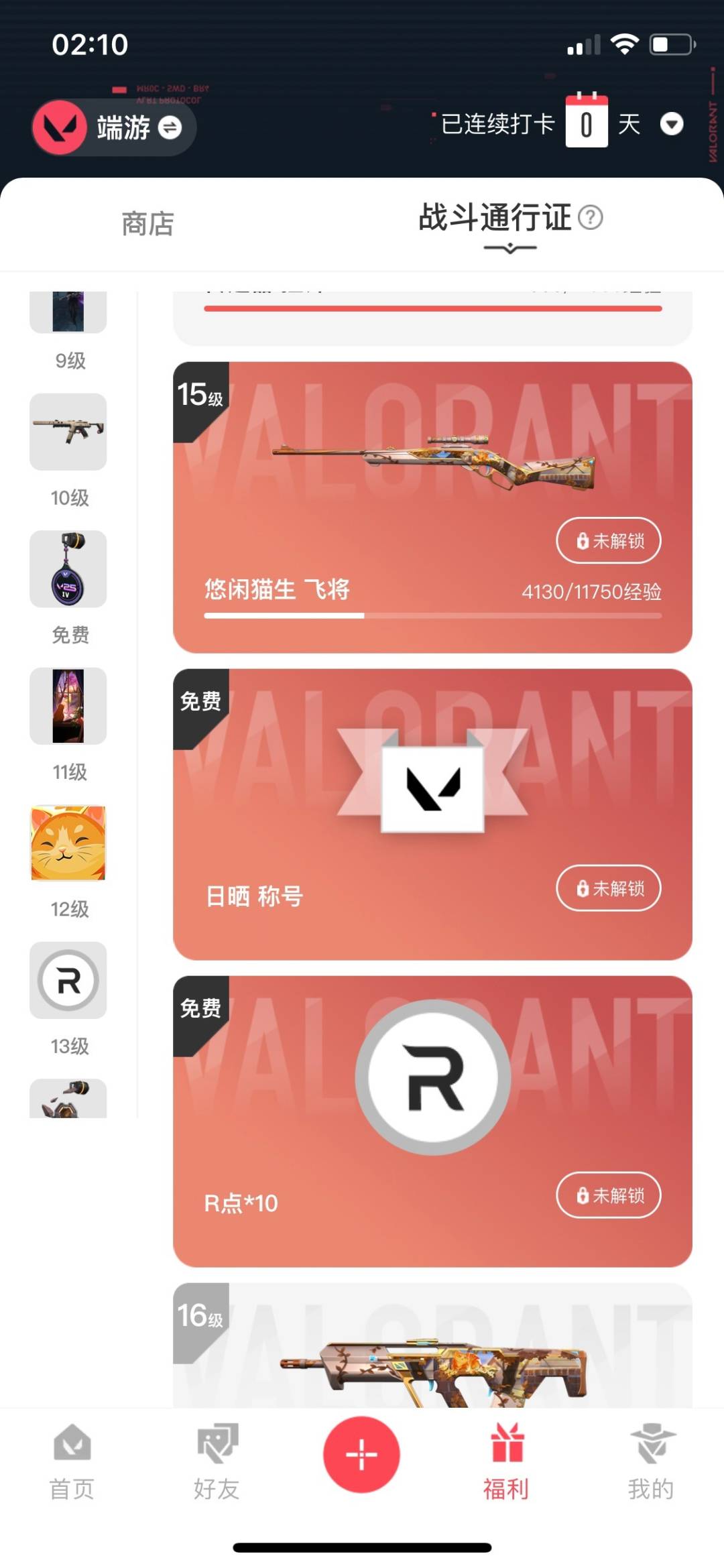Select the 11级 player card thumbnail
Screen dimensions: 724x1568
click(68, 706)
